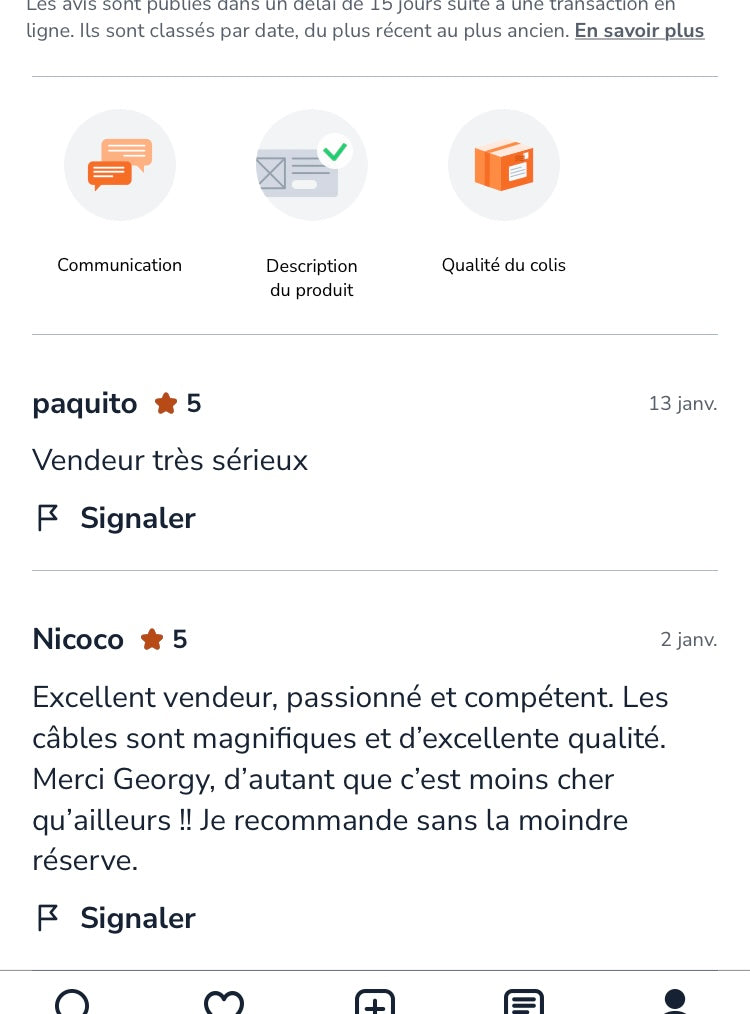
Task: Open the En savoir plus link
Action: (x=639, y=31)
